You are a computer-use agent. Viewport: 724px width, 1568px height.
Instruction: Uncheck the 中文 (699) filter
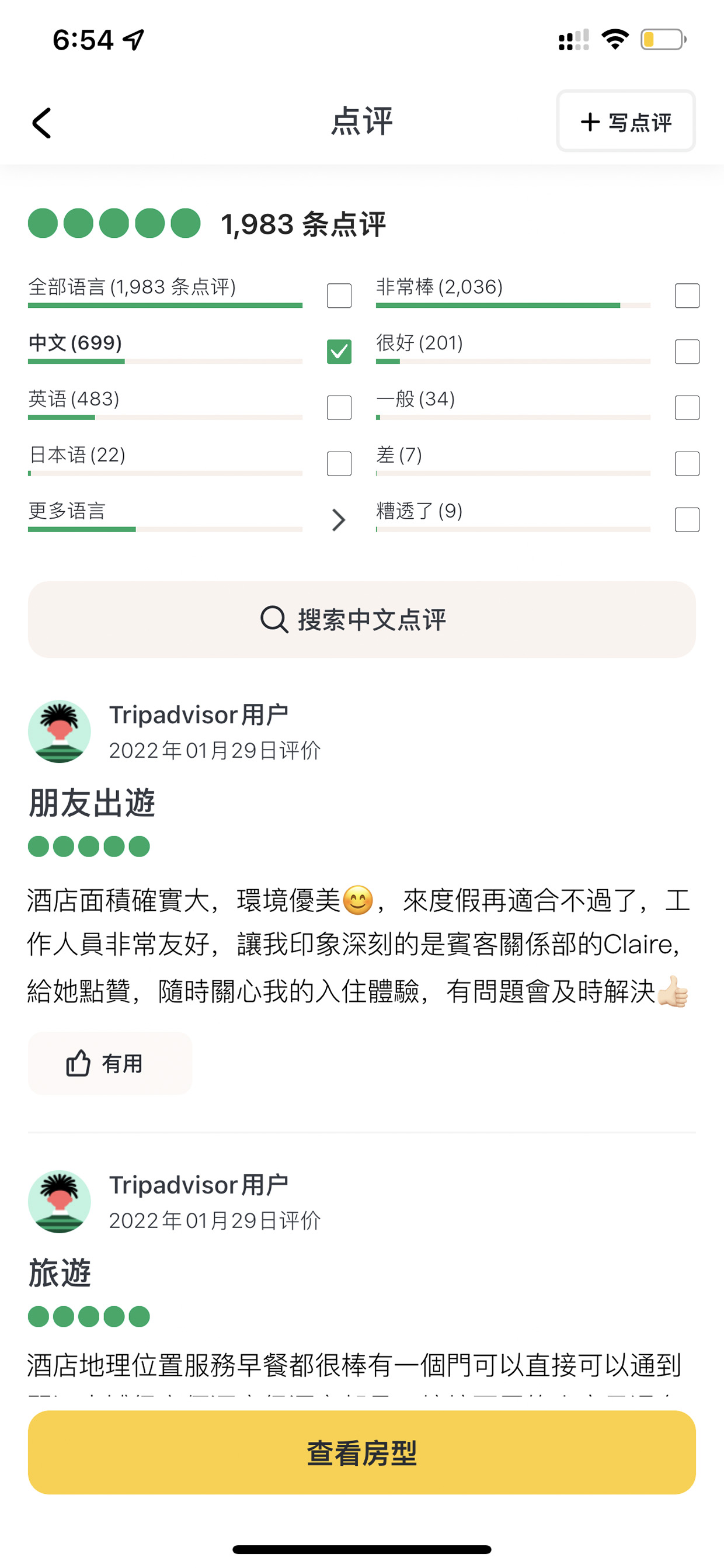pyautogui.click(x=339, y=352)
